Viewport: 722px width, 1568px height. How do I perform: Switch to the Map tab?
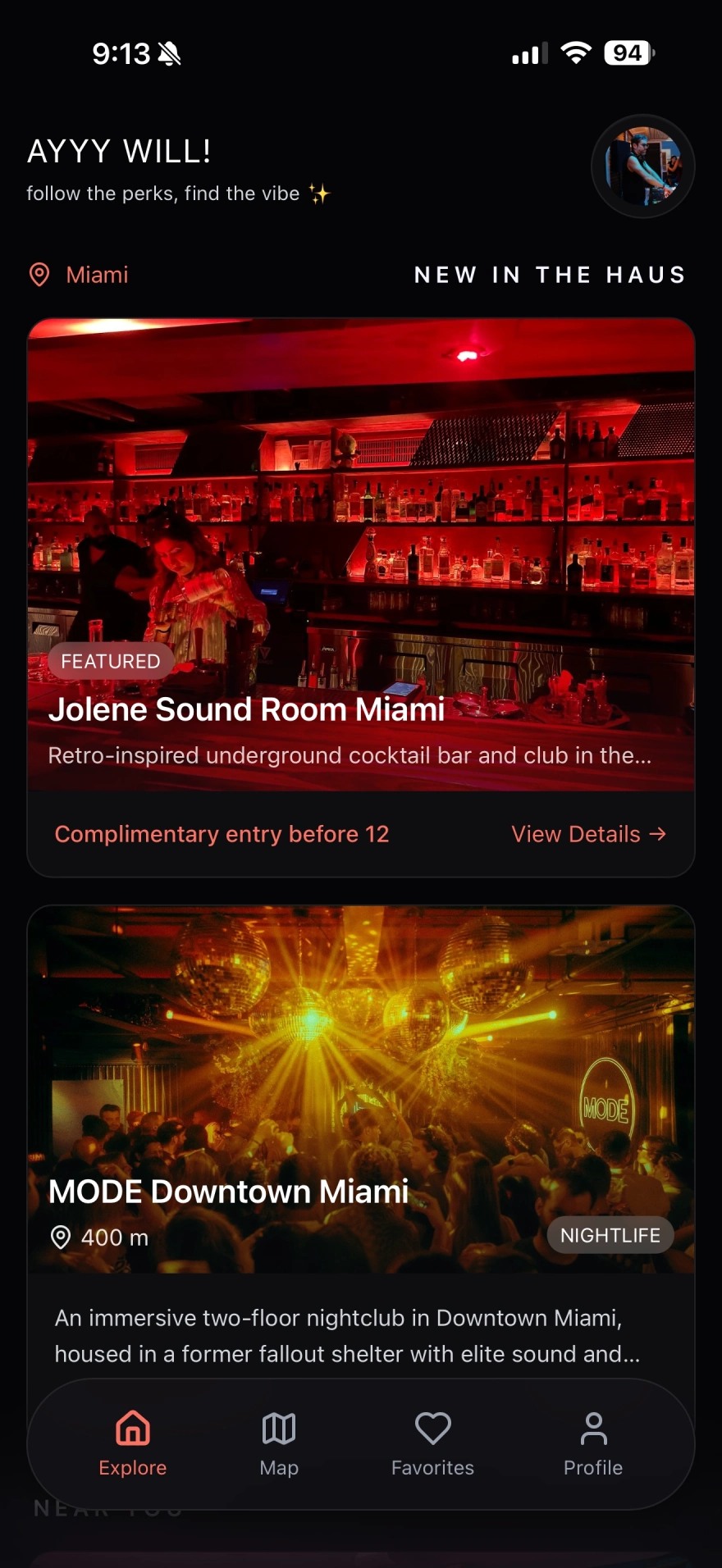tap(279, 1443)
